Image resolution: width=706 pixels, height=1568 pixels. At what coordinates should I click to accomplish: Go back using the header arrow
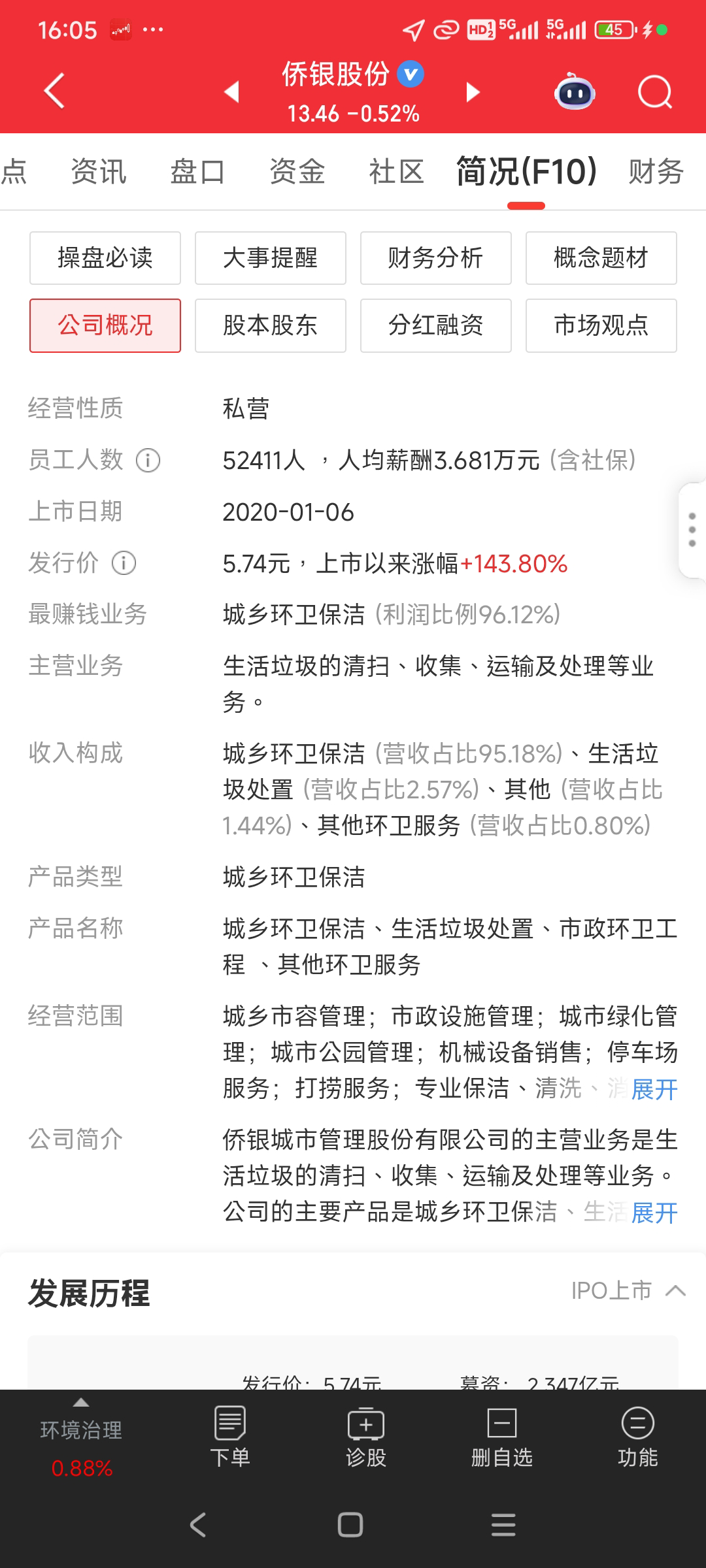[x=55, y=91]
